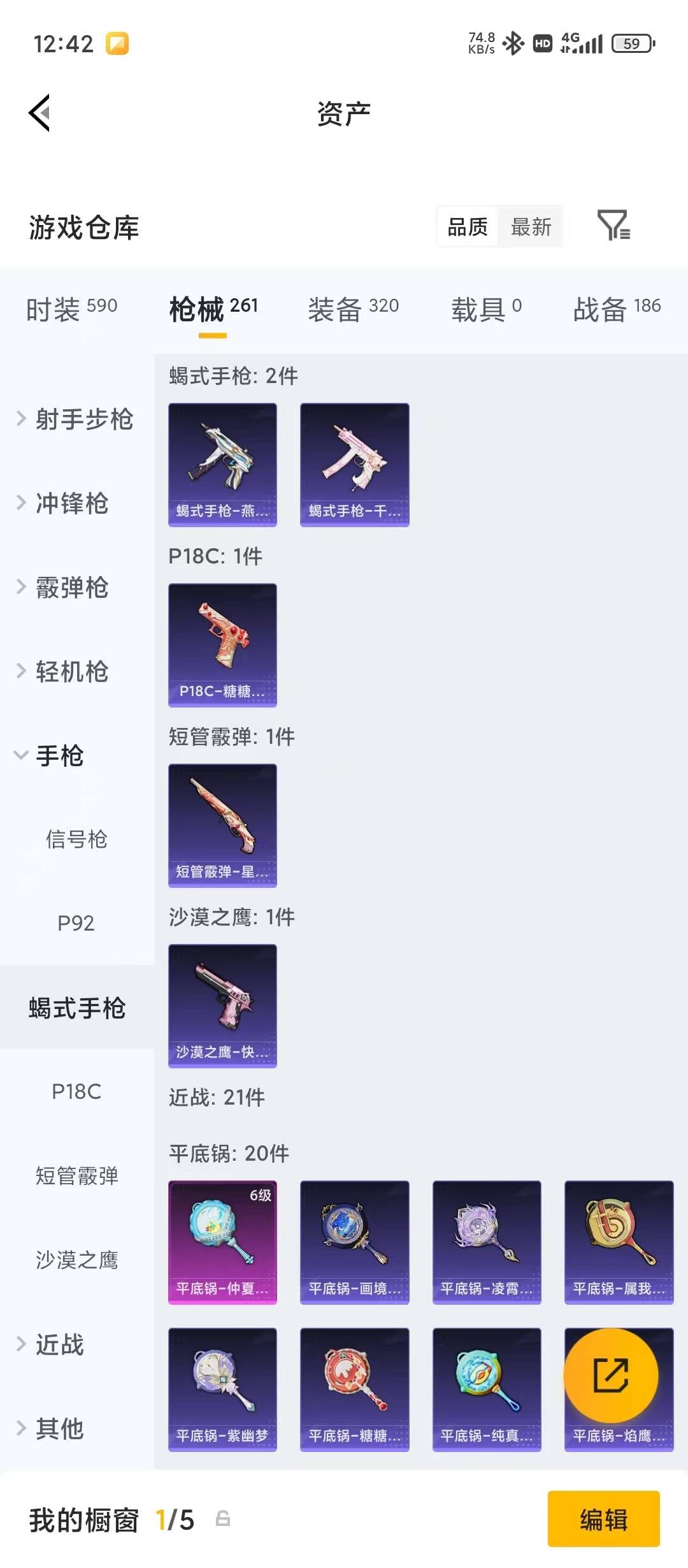Select 信号枪 in the sidebar
Screen dimensions: 688x1568
coord(78,840)
